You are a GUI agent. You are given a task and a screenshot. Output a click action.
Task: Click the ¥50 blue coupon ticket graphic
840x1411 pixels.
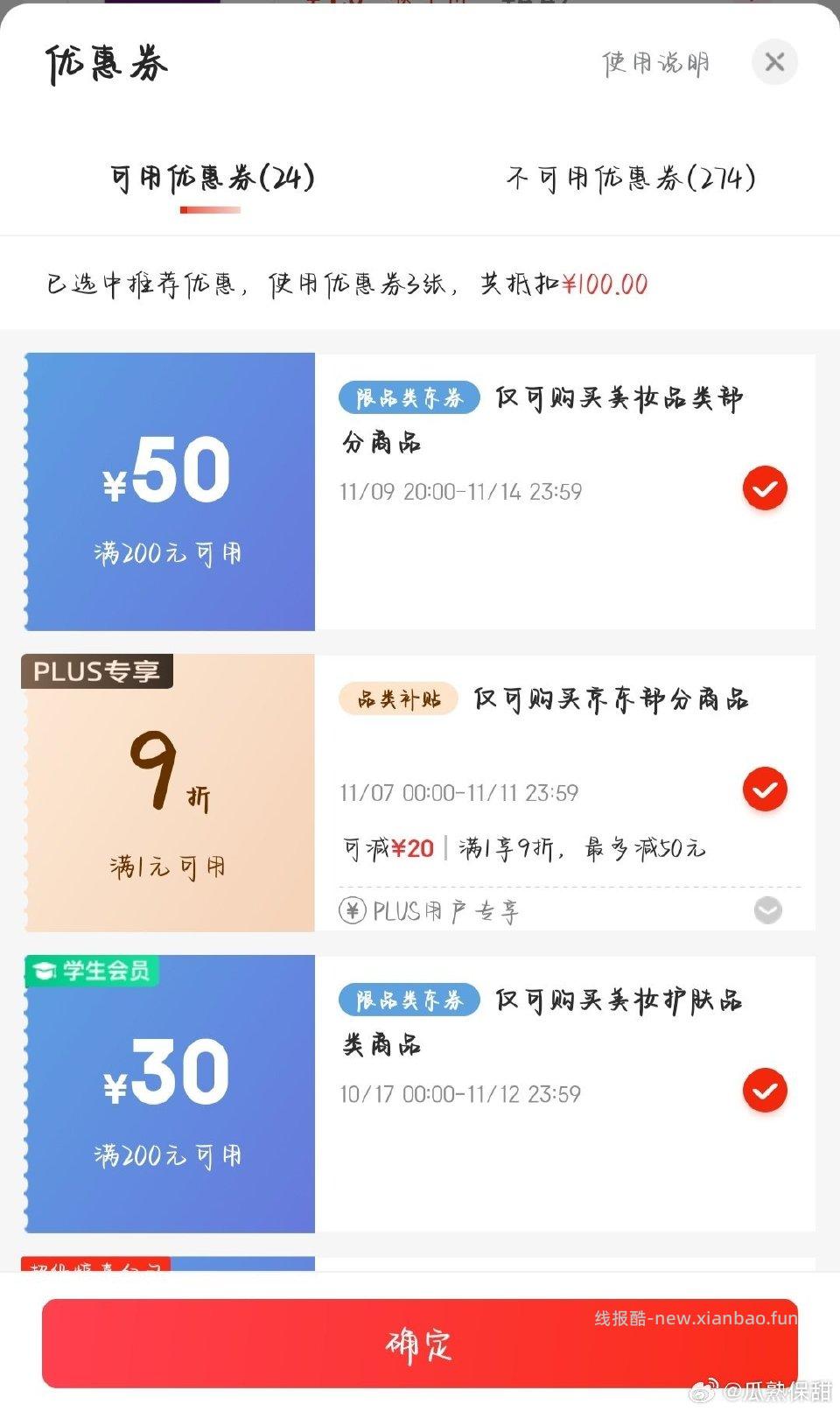point(168,491)
